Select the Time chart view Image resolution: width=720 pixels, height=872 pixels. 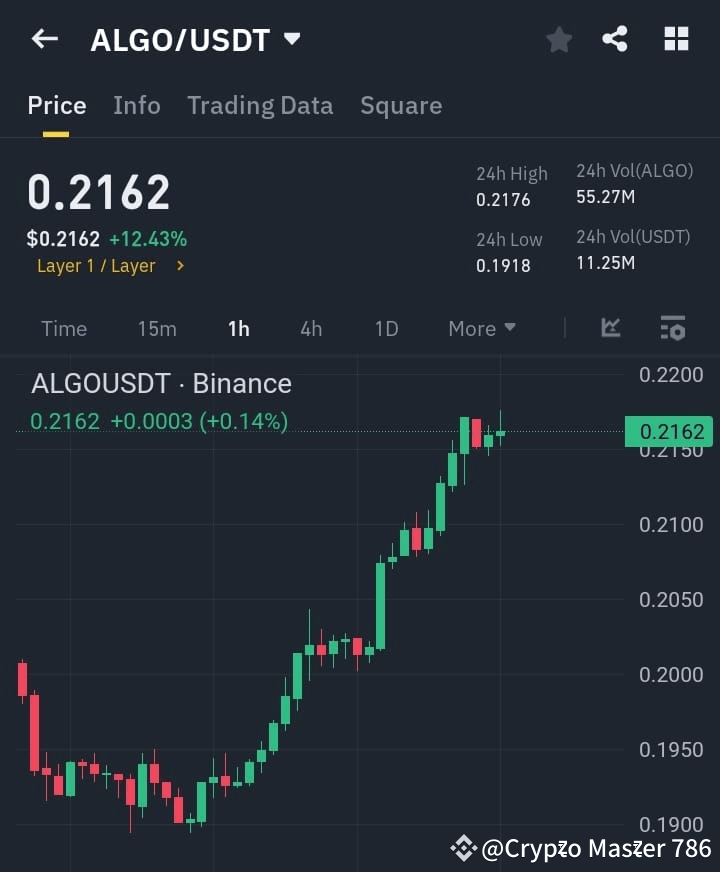(63, 328)
